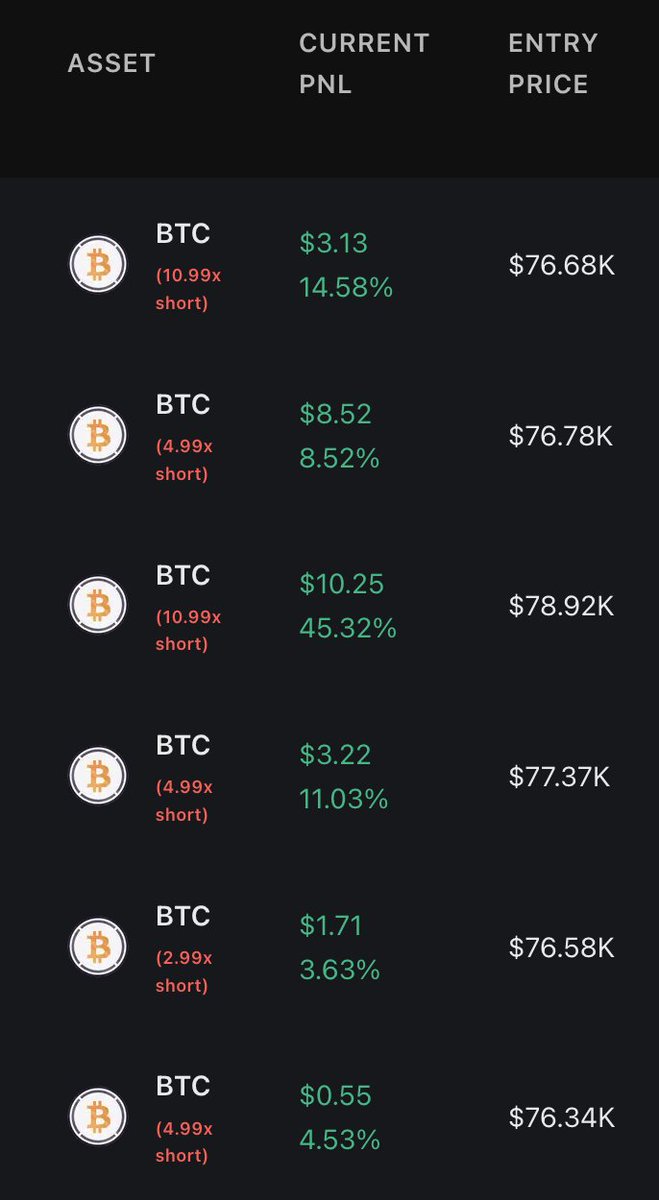Open the BTC position entered at $76.68K
The image size is (659, 1200).
329,265
